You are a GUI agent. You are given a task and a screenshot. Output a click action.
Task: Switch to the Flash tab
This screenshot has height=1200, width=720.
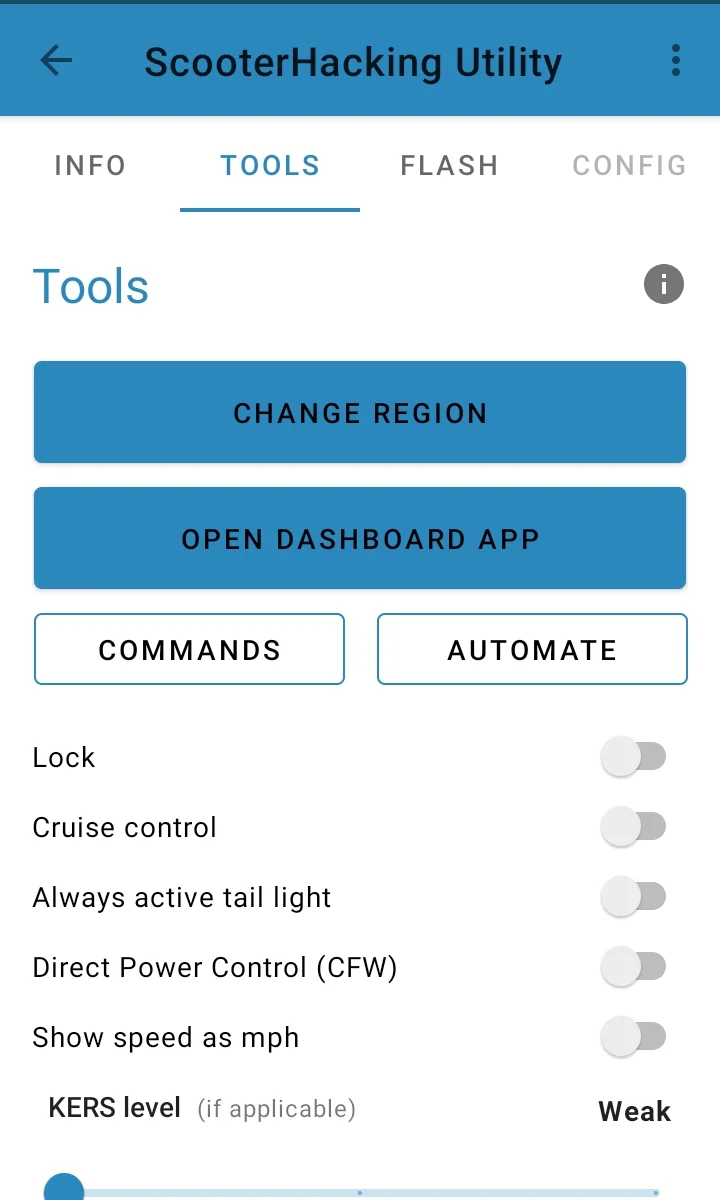pos(449,165)
